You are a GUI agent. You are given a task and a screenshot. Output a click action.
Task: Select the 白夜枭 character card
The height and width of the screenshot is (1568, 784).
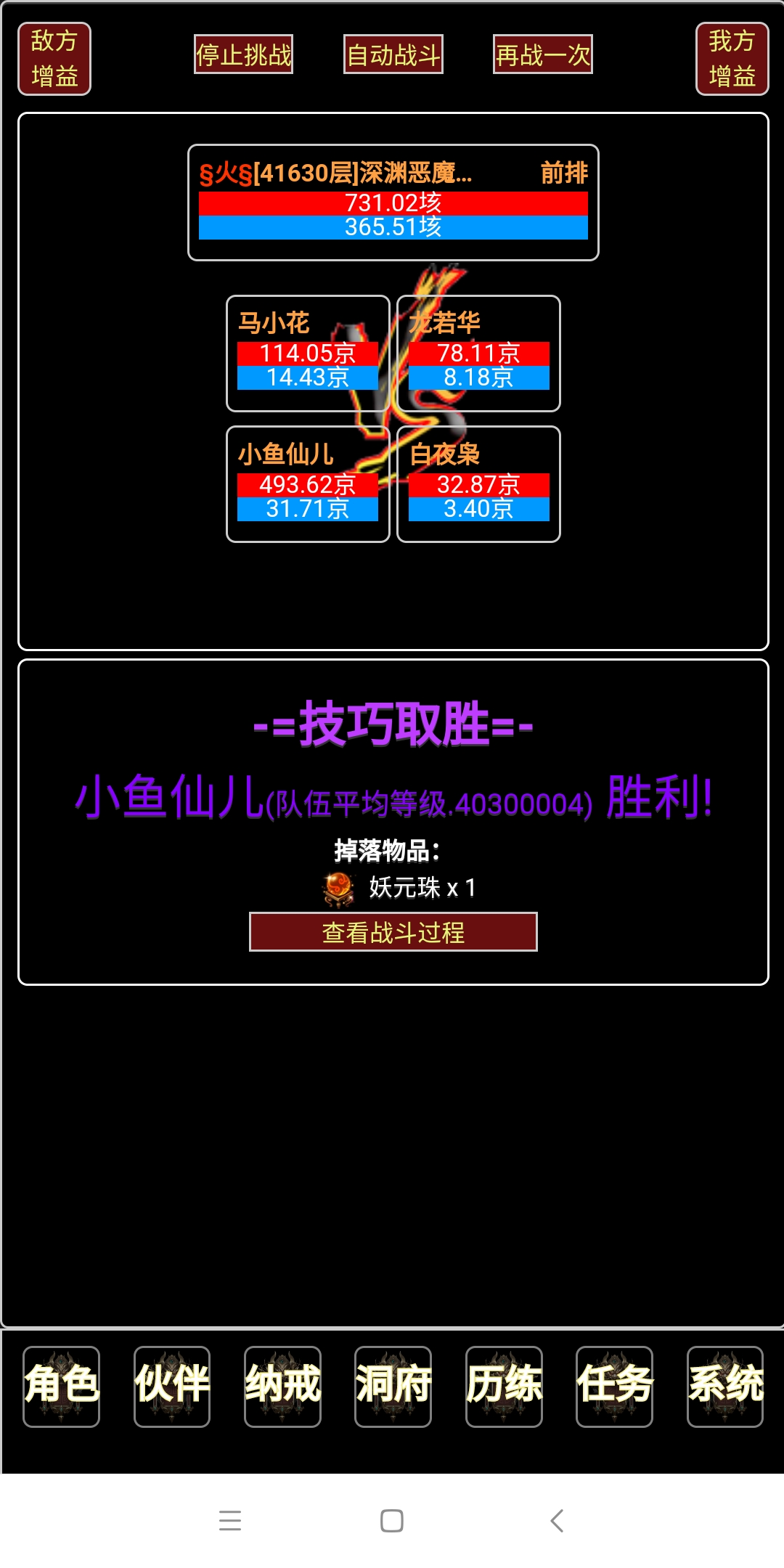tap(479, 484)
